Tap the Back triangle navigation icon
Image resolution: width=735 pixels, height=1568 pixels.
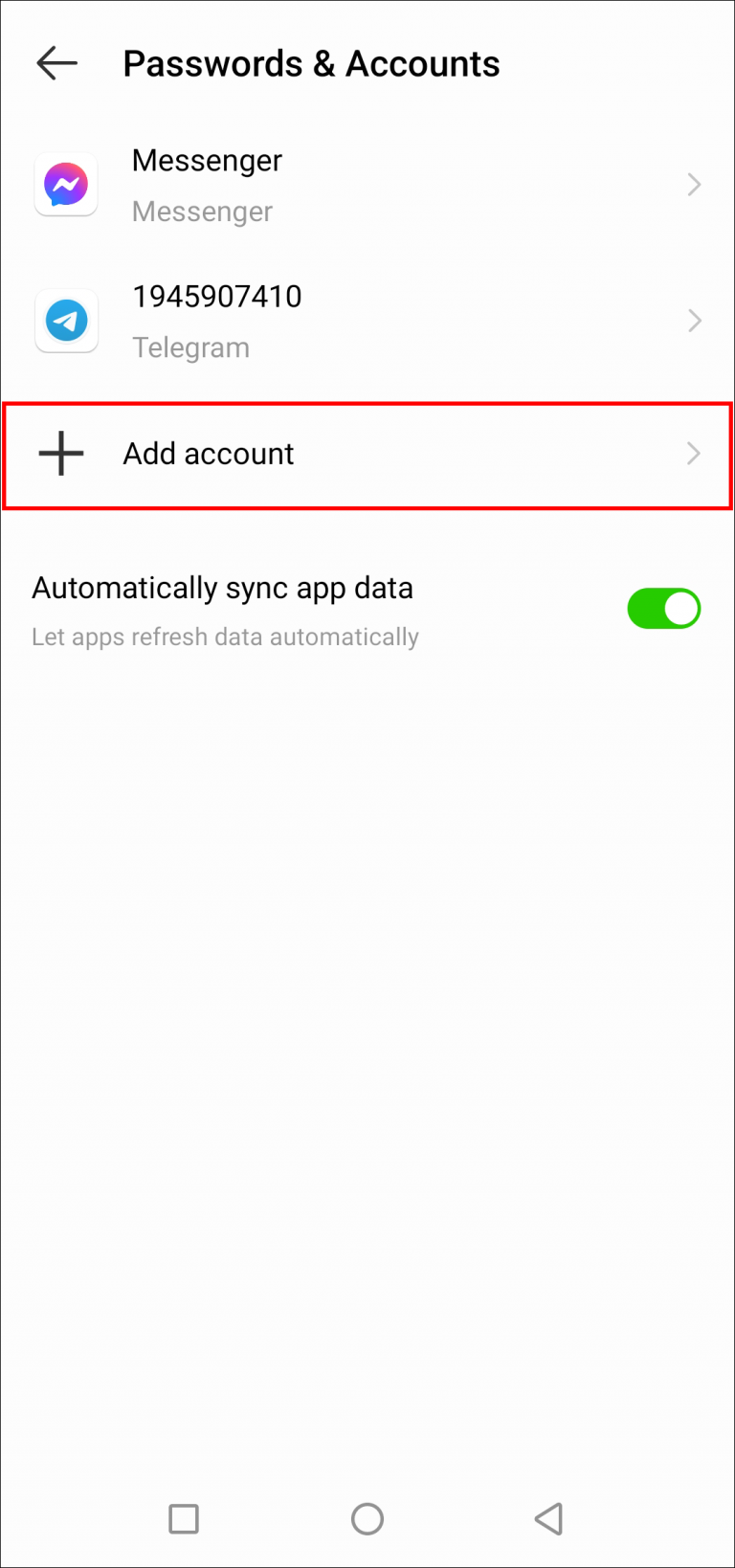(x=549, y=1519)
